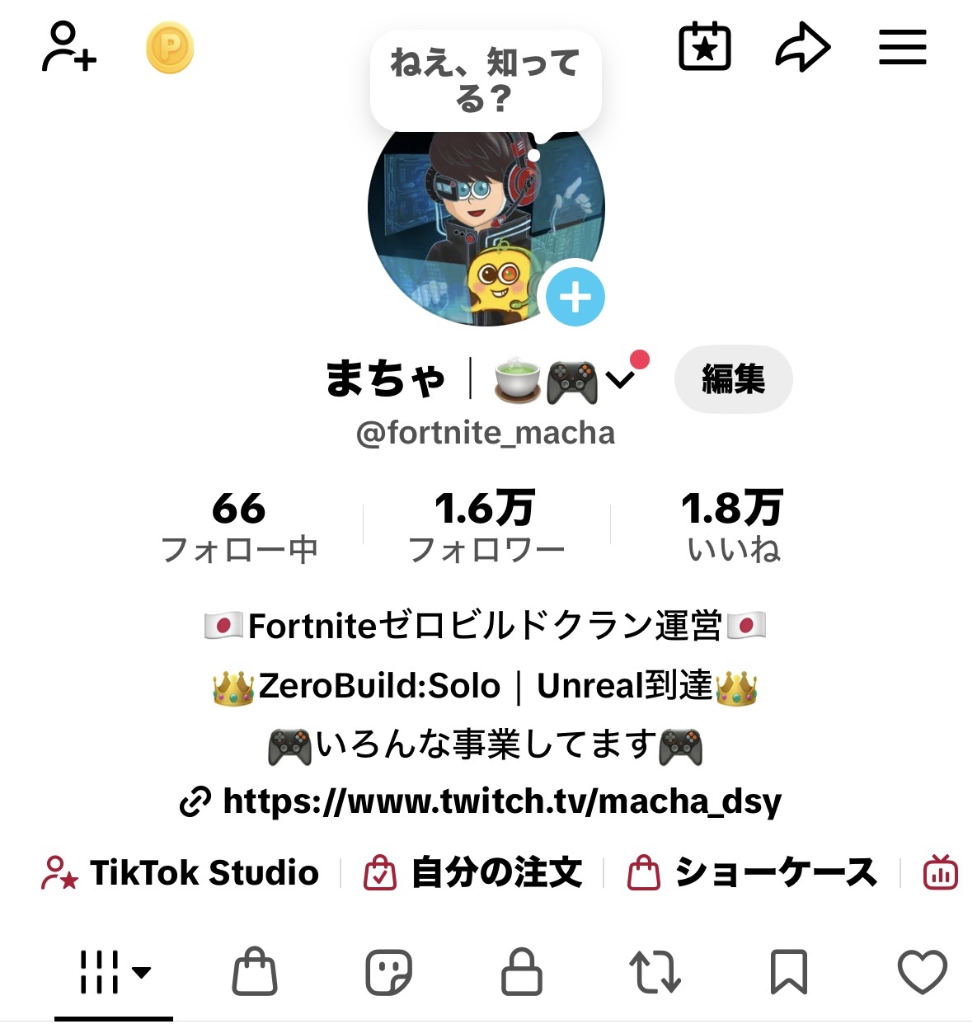Open the private videos lock tab

pos(521,968)
